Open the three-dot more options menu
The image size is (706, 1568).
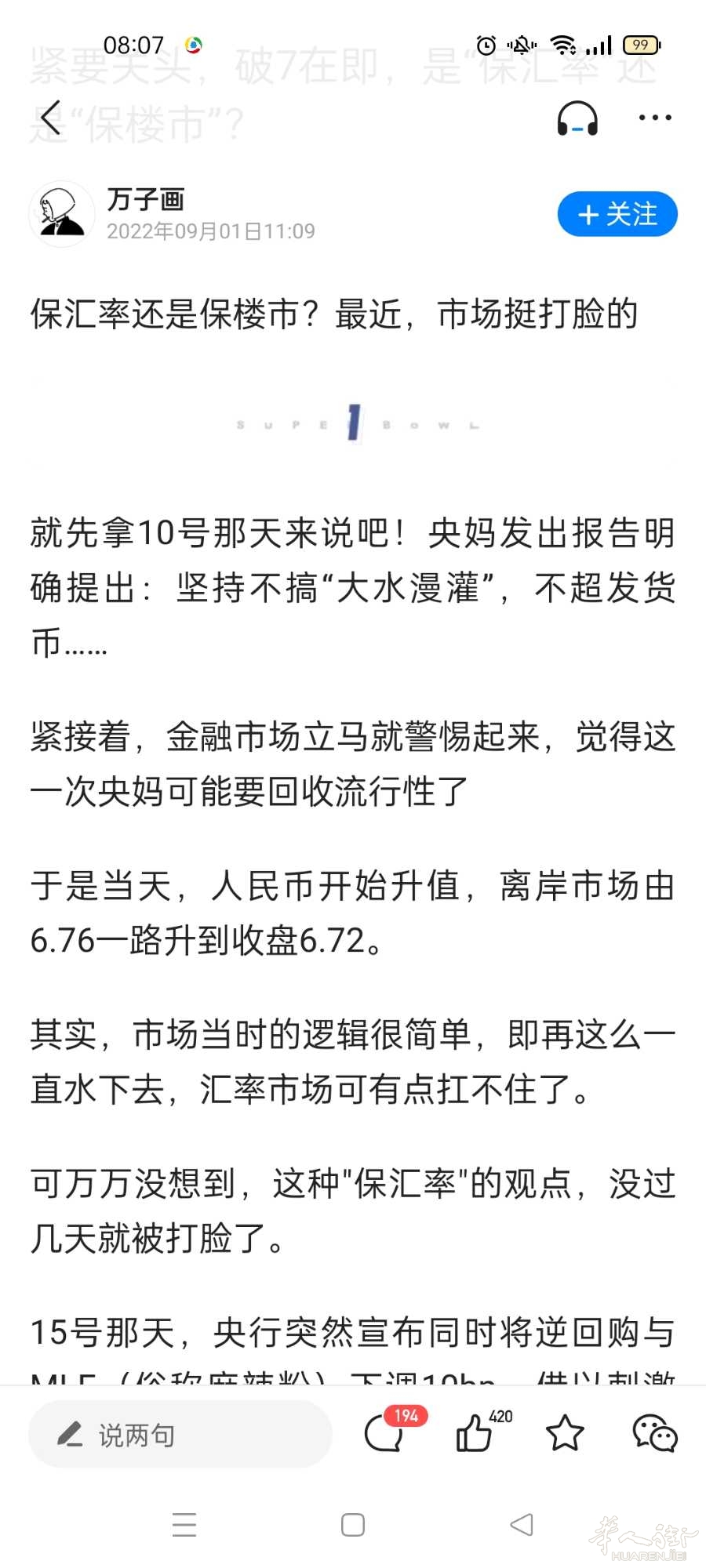click(653, 118)
